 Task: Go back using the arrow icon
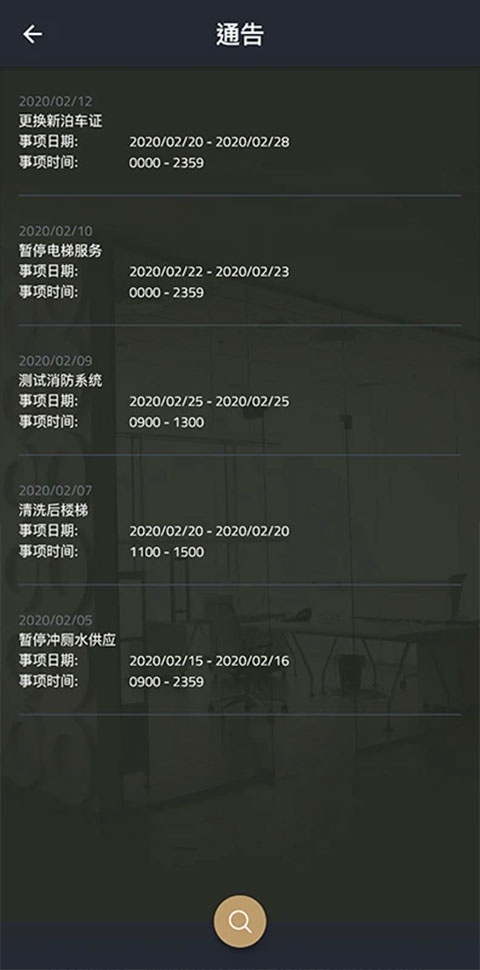tap(33, 34)
